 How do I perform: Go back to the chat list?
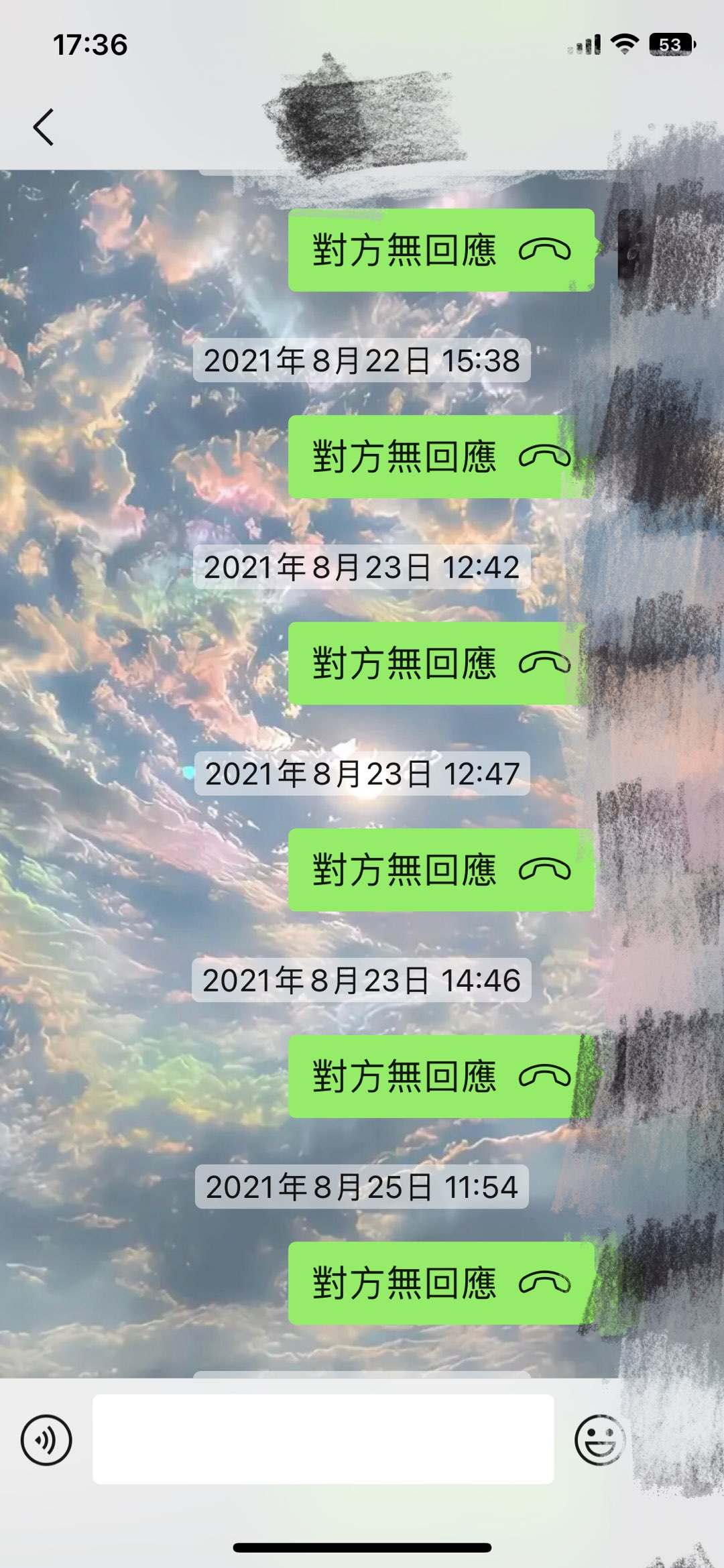tap(44, 127)
